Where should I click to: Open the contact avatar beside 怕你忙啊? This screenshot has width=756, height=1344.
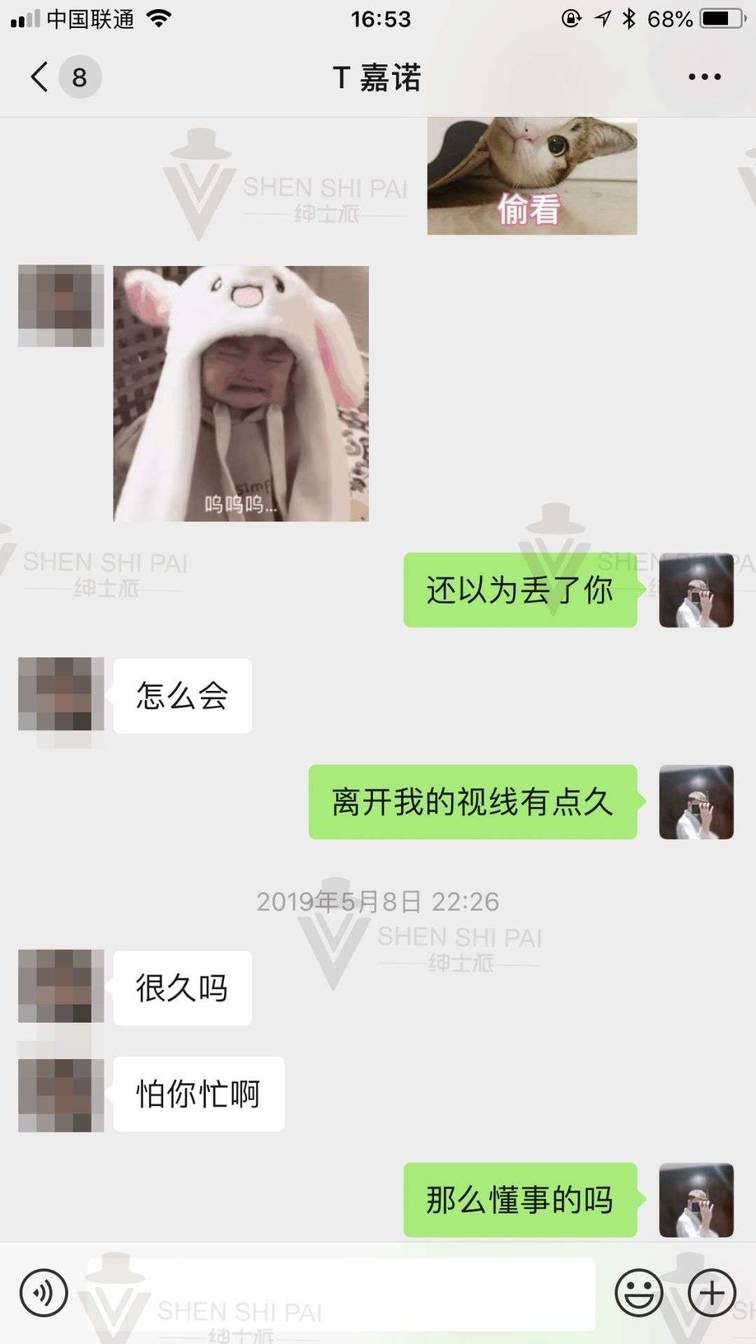[x=61, y=1094]
